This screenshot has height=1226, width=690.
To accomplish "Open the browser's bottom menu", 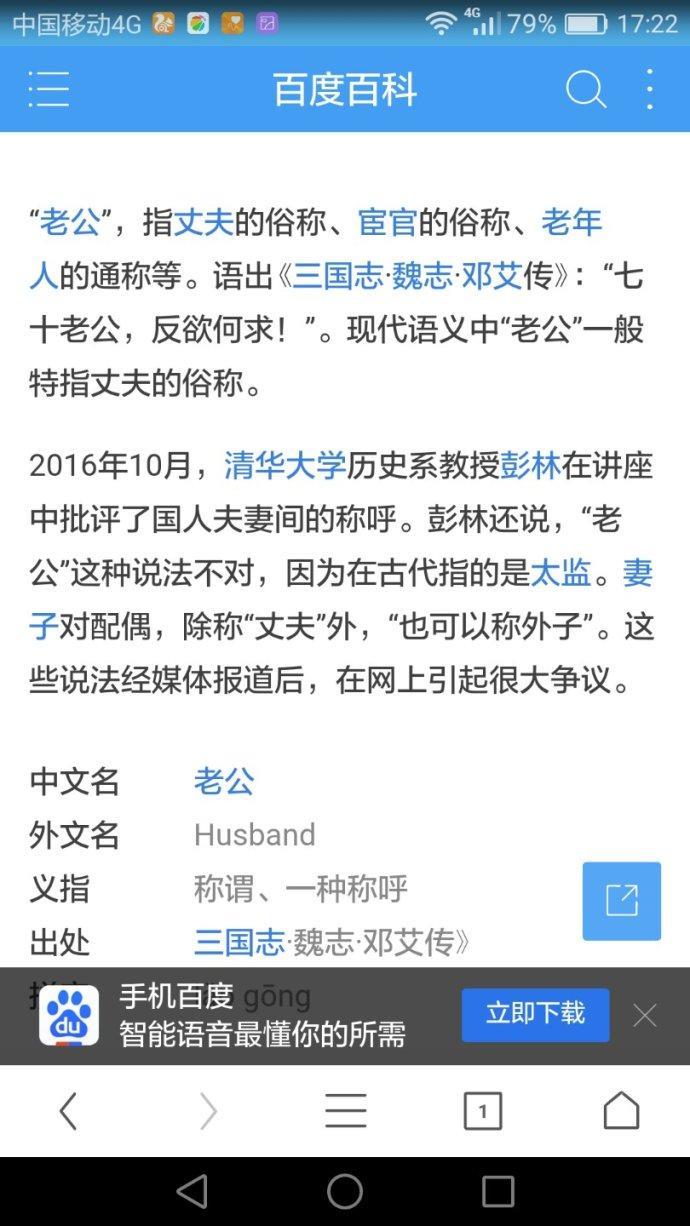I will pyautogui.click(x=345, y=1110).
